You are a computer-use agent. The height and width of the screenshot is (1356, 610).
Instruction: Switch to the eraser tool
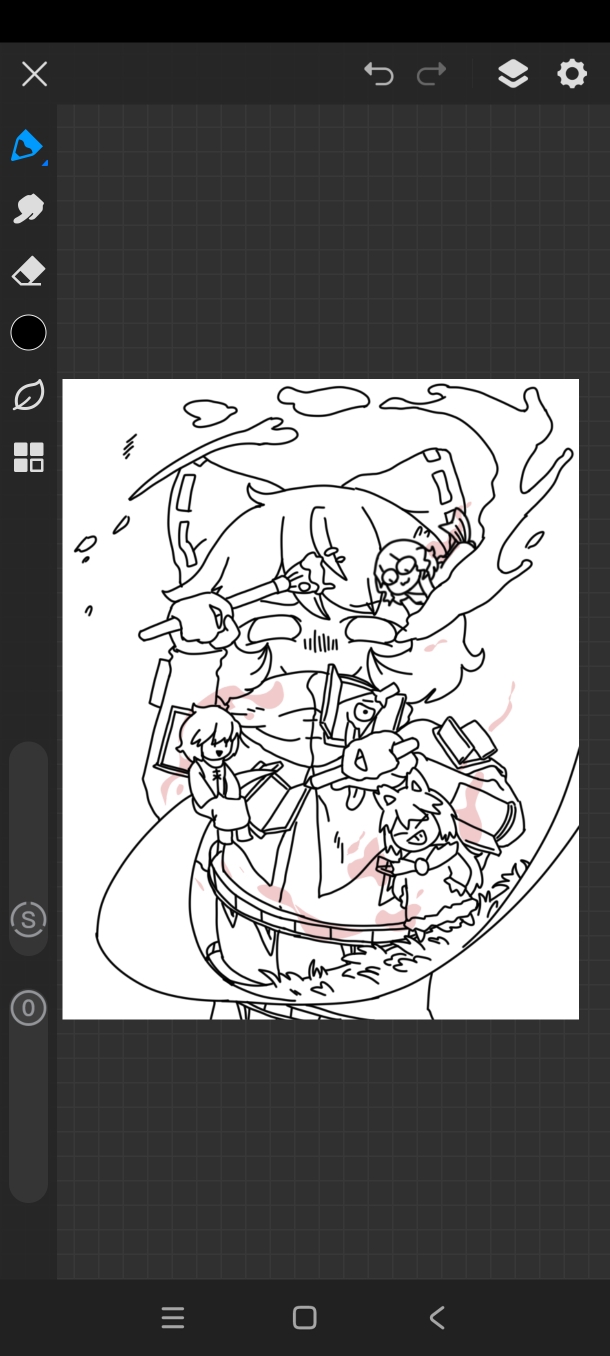[28, 271]
